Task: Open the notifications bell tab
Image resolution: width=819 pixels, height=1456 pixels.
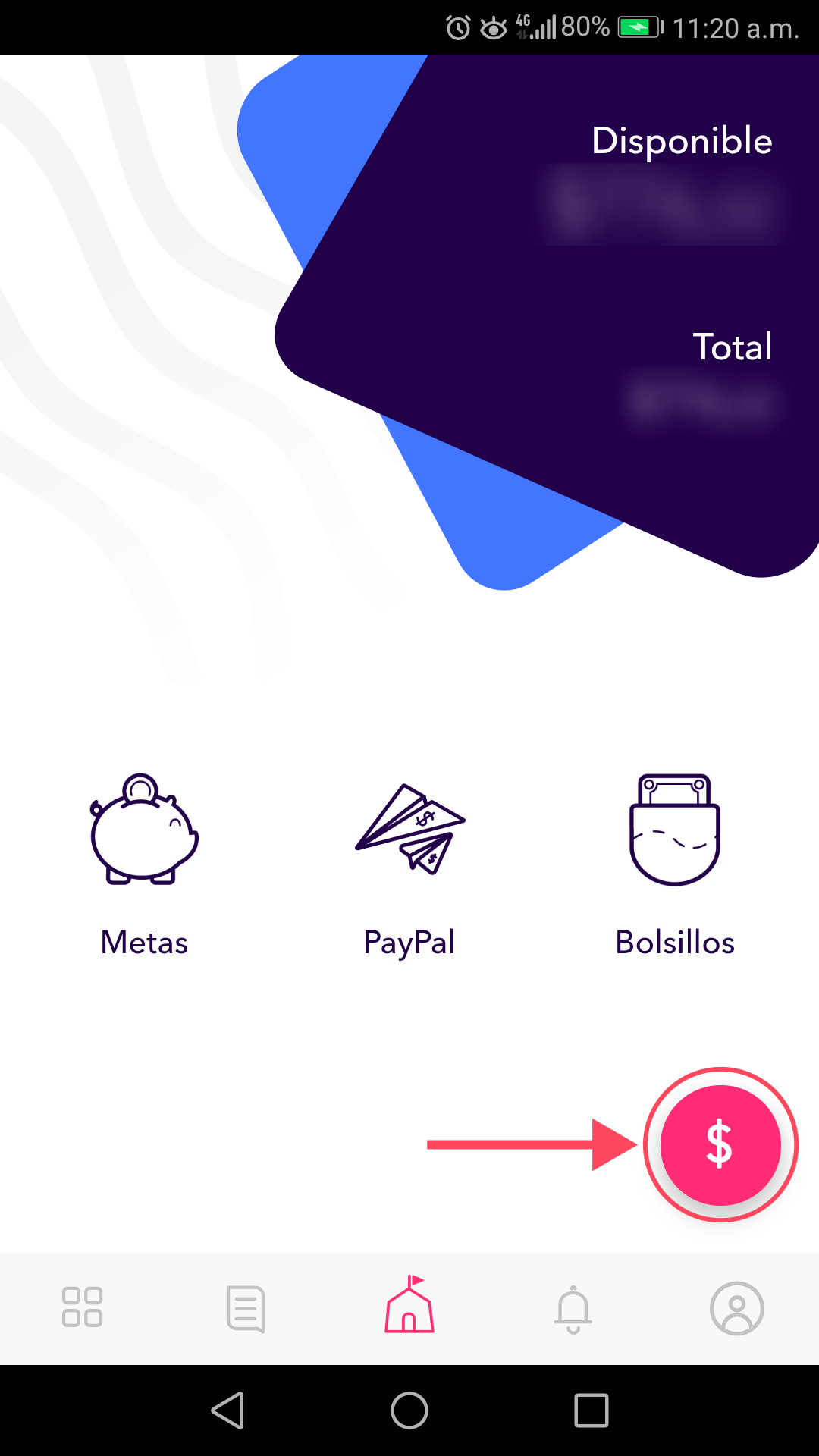Action: point(573,1309)
